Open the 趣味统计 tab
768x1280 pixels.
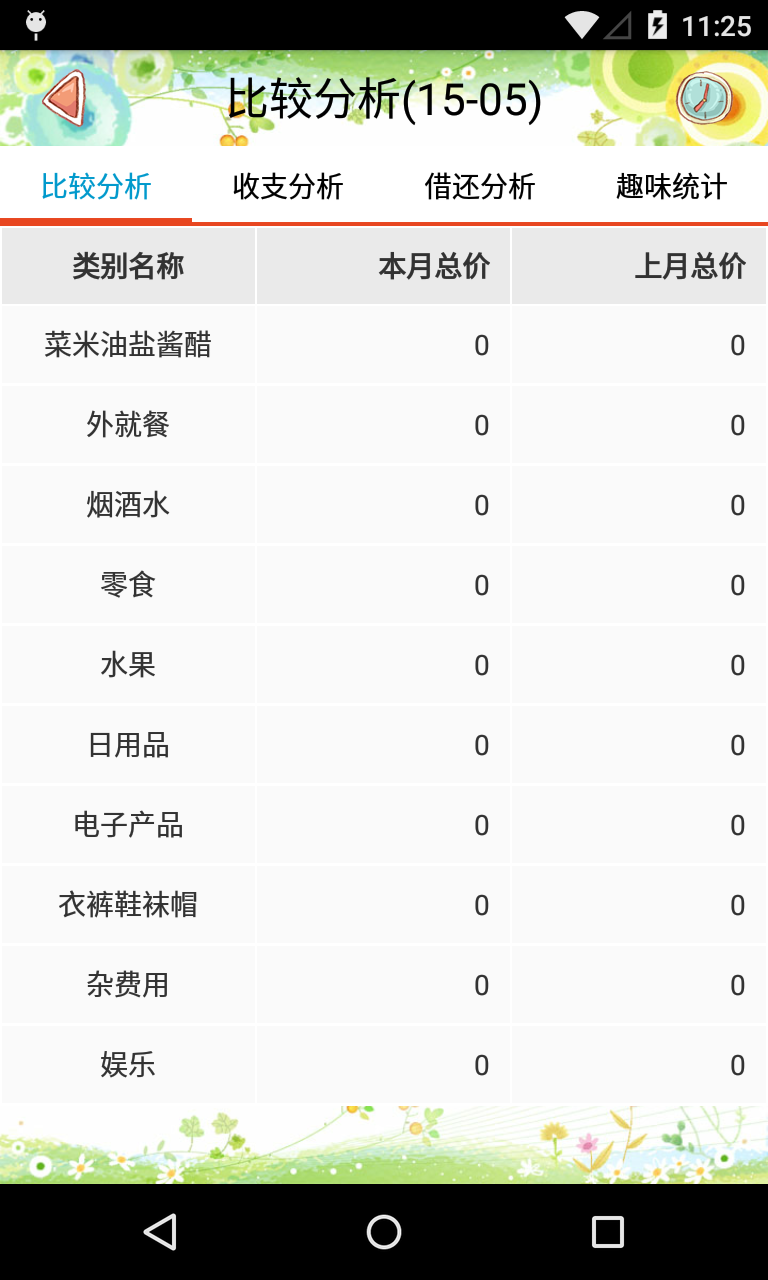pyautogui.click(x=672, y=186)
